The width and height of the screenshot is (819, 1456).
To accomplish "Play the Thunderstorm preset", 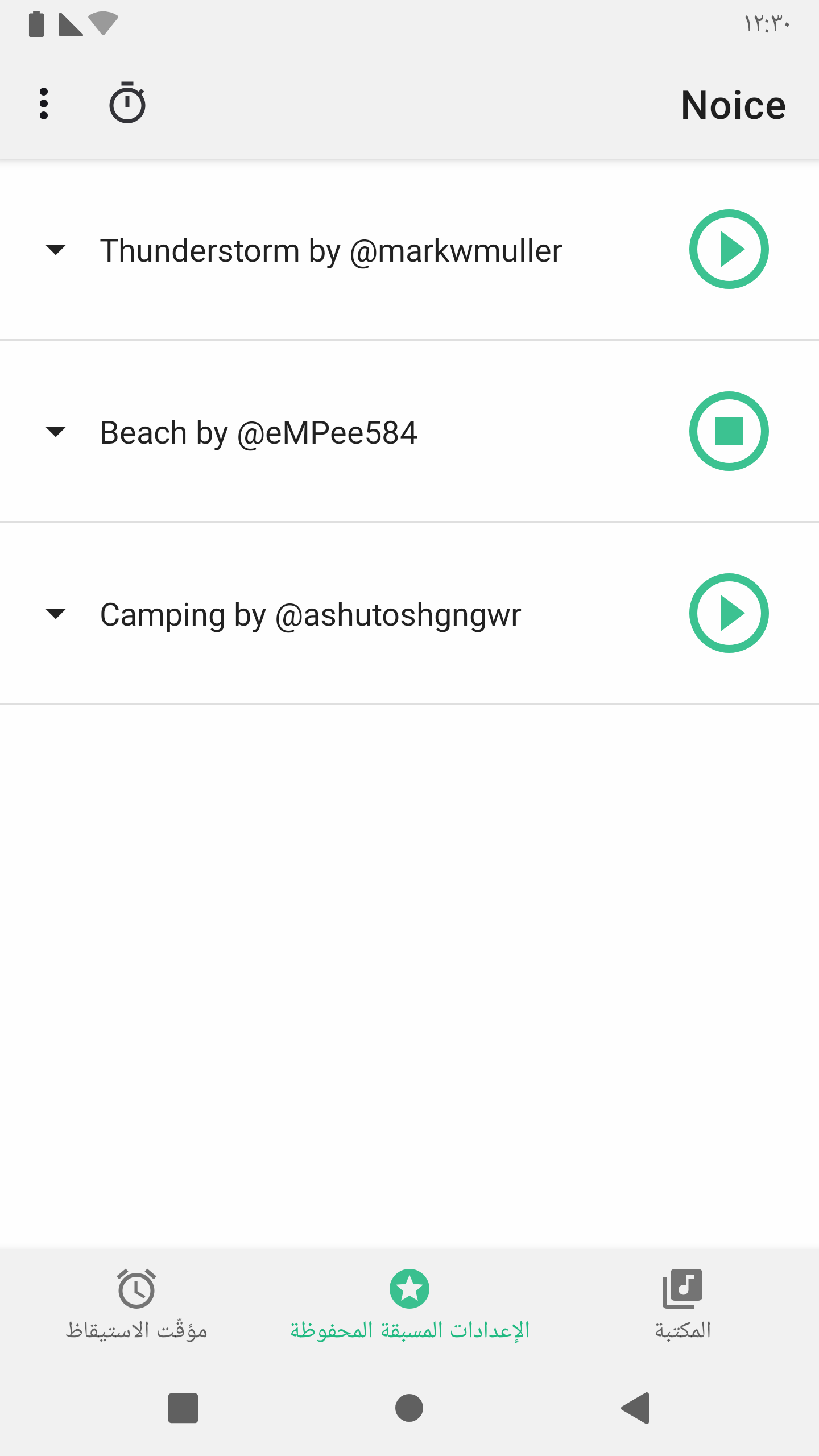I will tap(729, 249).
